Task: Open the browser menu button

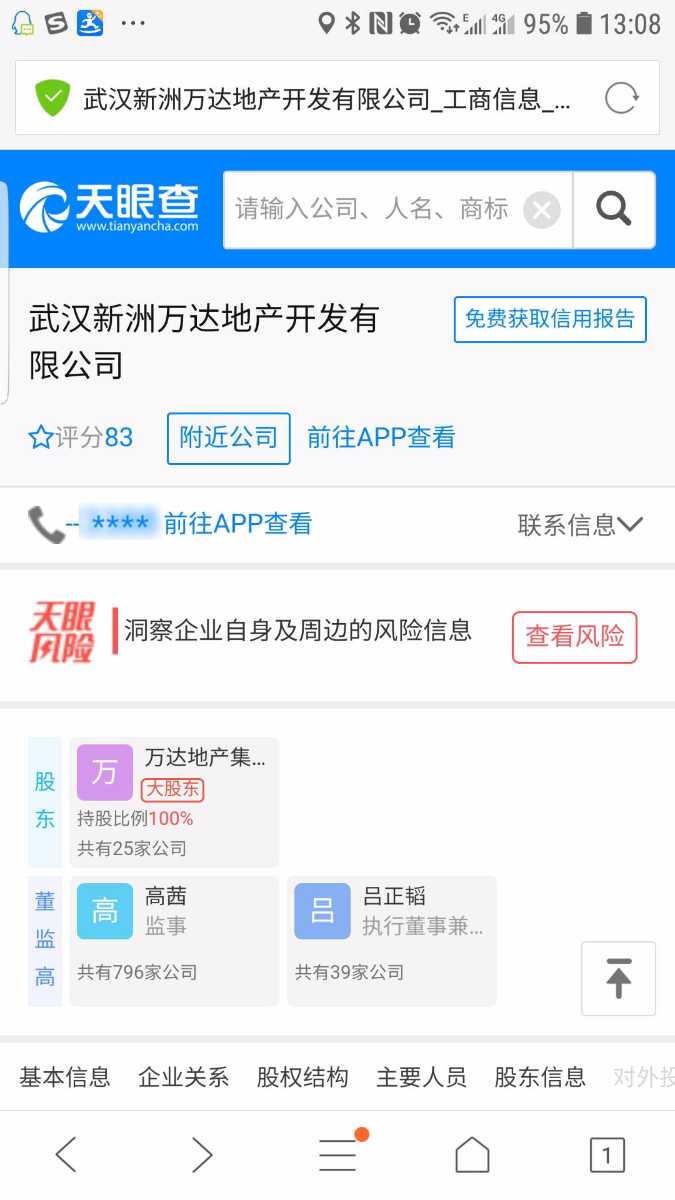Action: click(338, 1155)
